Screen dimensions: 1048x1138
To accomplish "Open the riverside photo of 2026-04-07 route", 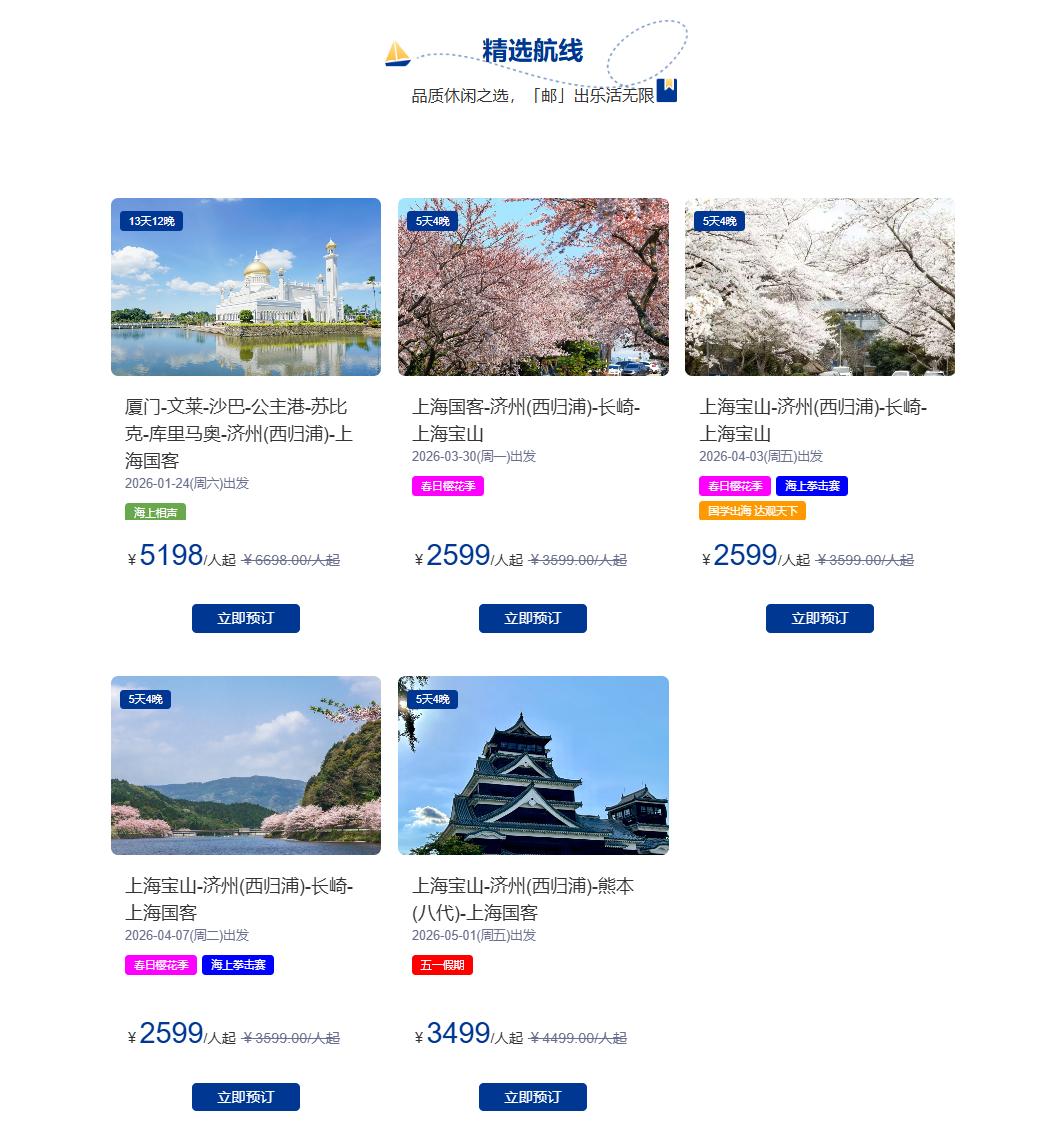I will pos(245,765).
